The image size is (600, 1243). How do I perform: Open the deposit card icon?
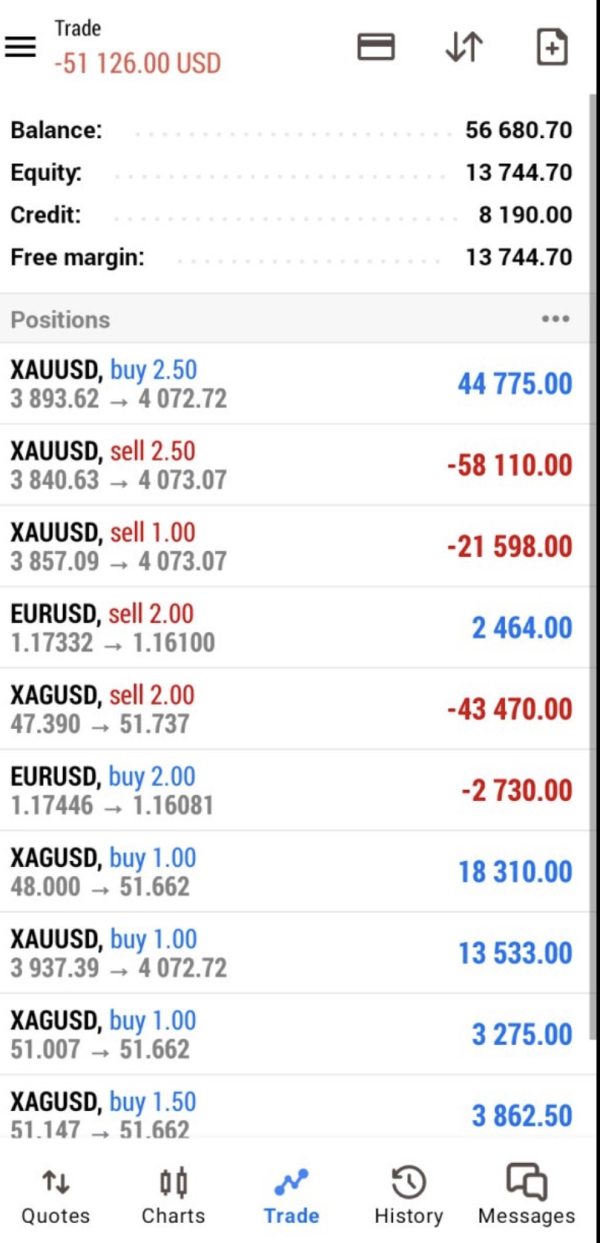[x=376, y=47]
